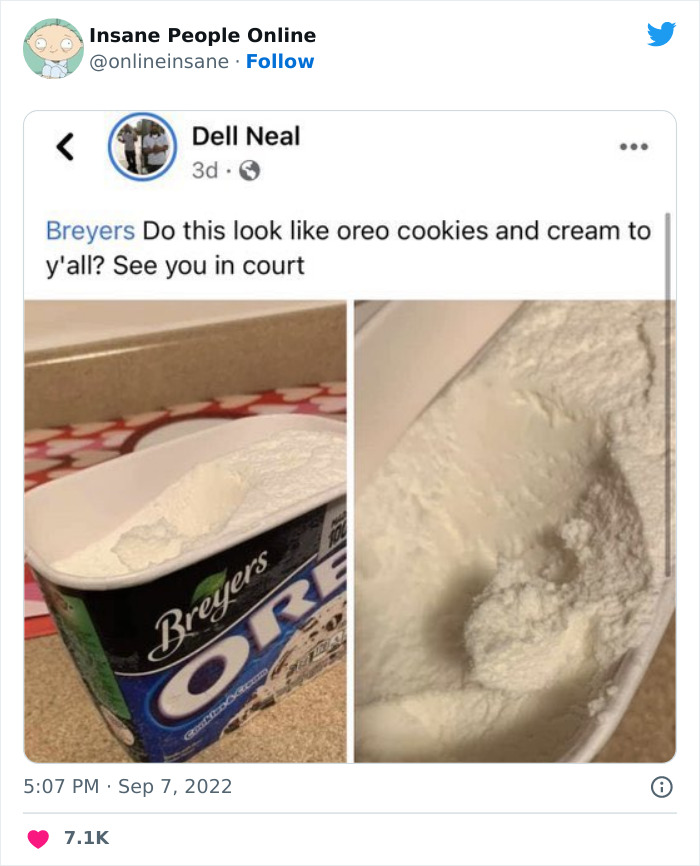Follow the @onlineinsane account
This screenshot has width=700, height=866.
pyautogui.click(x=280, y=62)
